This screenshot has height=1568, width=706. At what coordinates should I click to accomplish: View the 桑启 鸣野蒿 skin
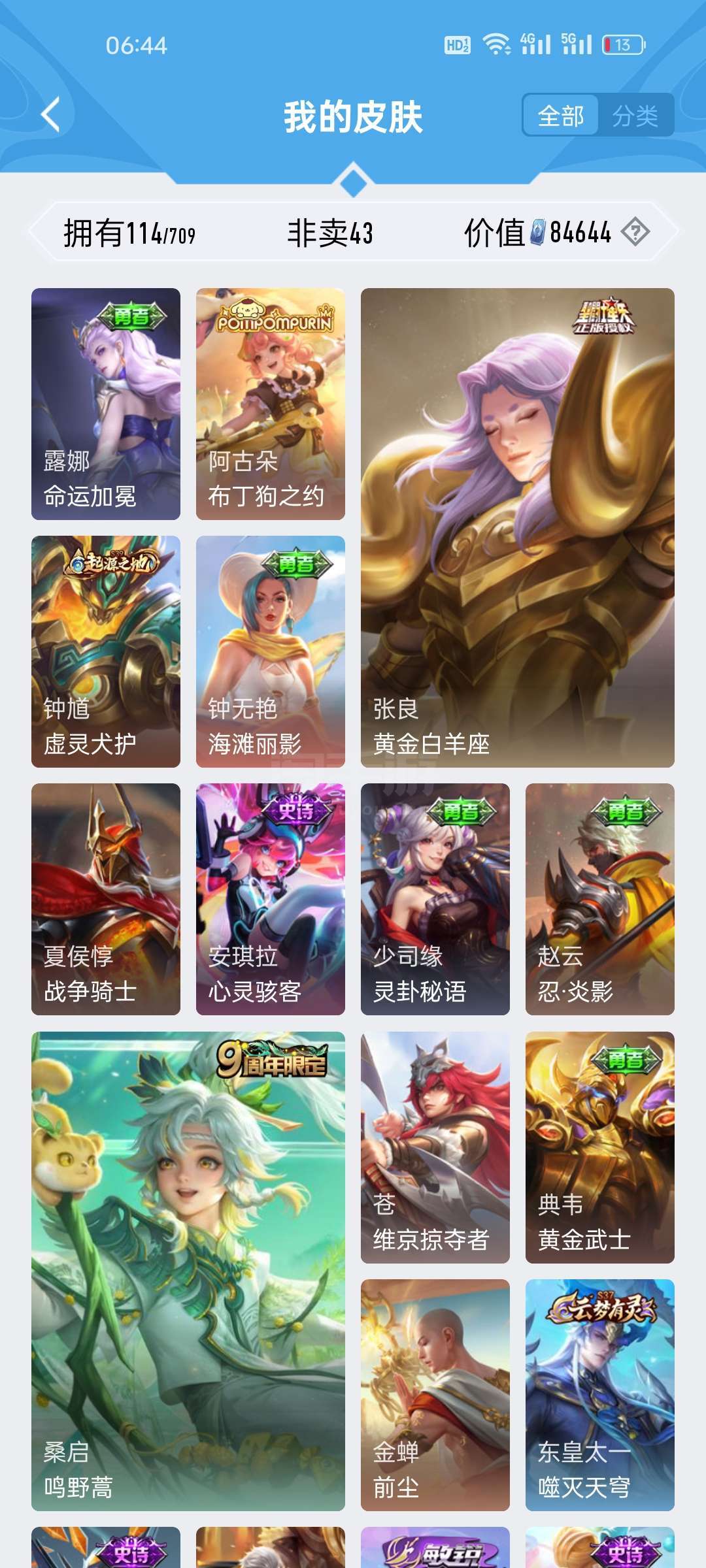coord(188,1271)
